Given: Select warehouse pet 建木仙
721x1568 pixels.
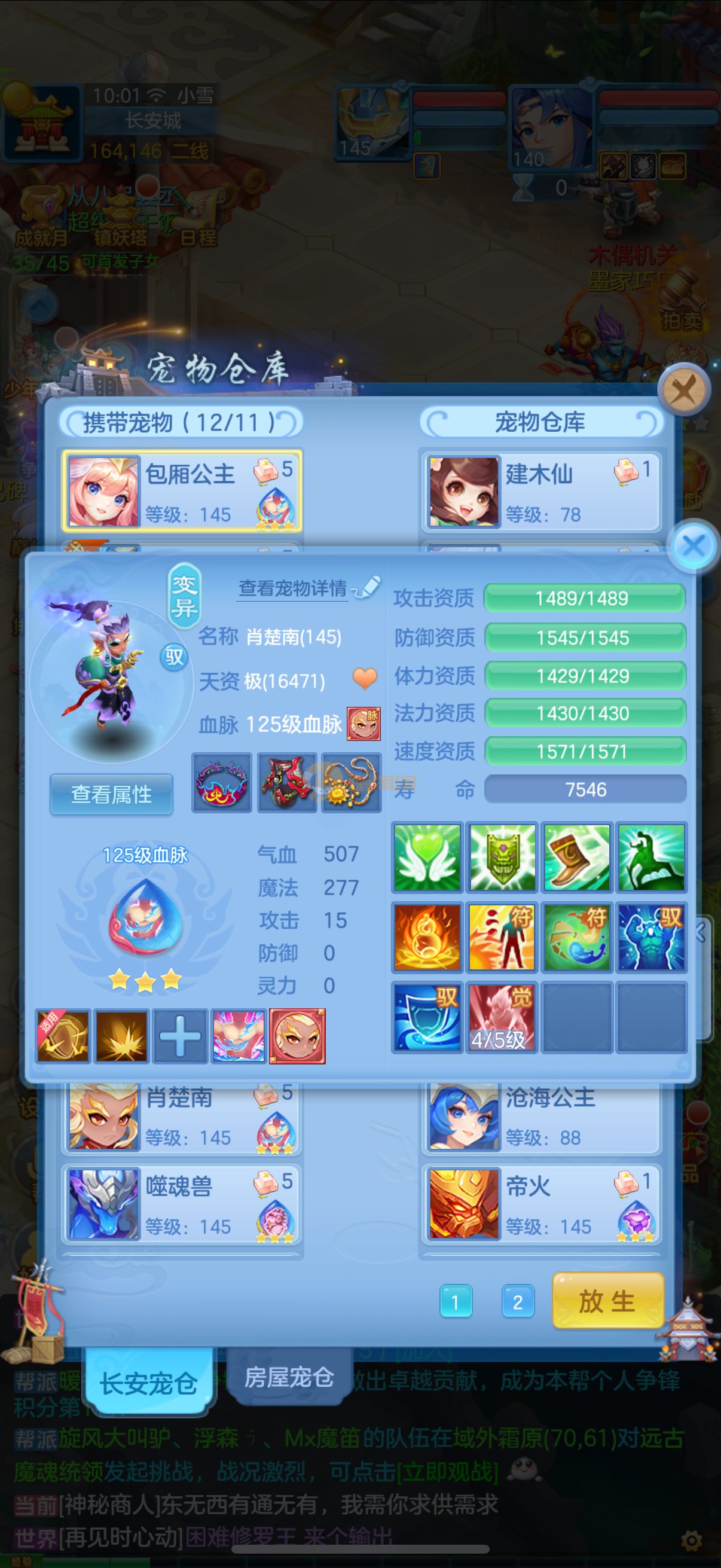Looking at the screenshot, I should coord(540,492).
